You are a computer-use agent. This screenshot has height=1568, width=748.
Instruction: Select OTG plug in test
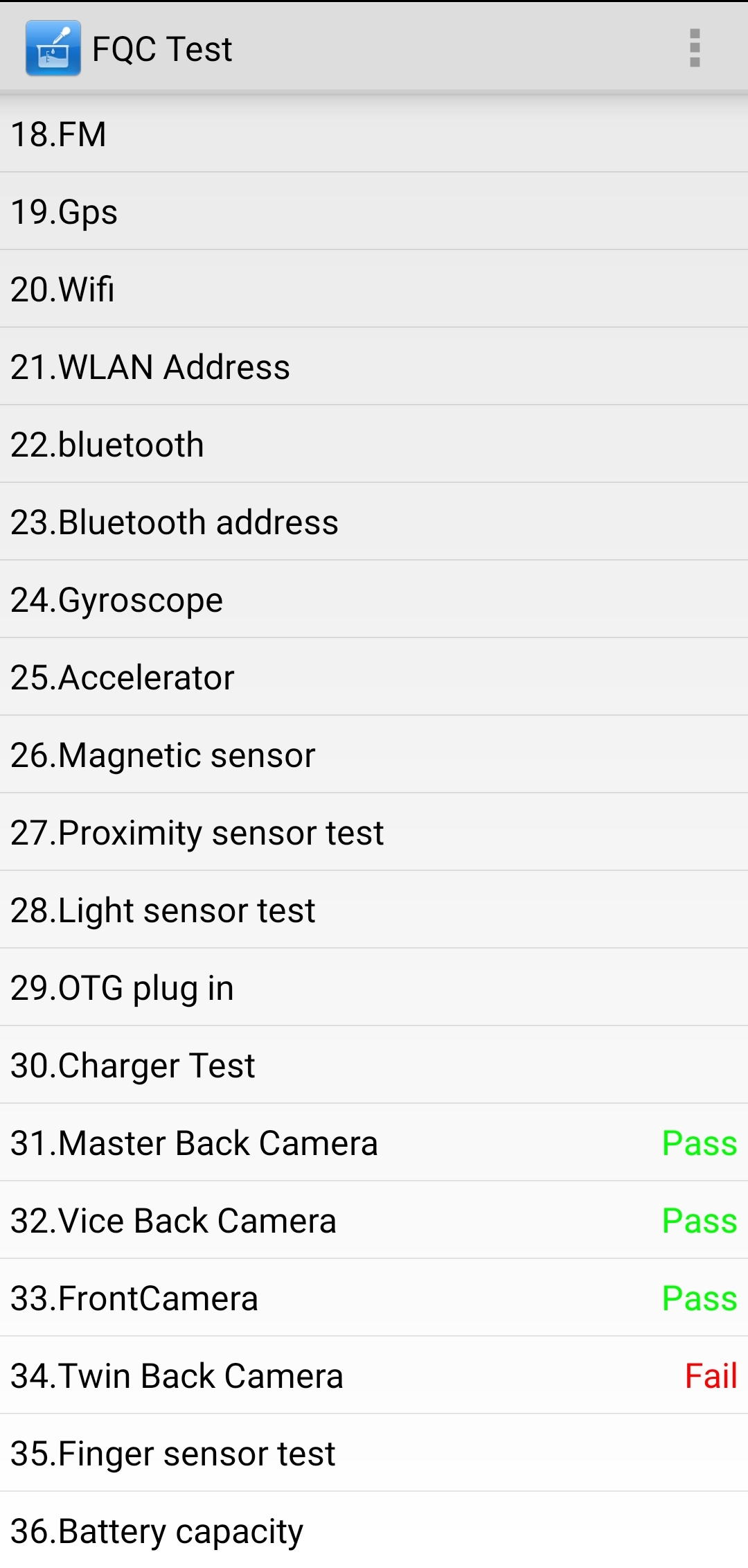[374, 987]
